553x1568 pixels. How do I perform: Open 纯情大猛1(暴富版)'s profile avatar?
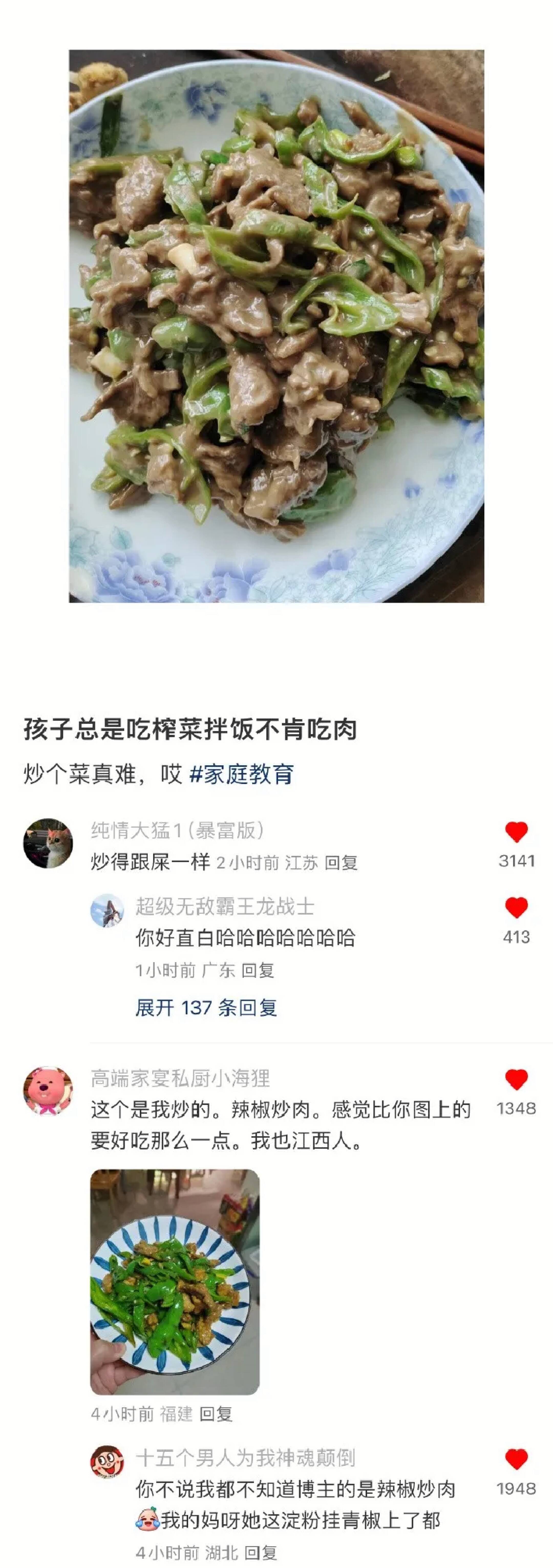pyautogui.click(x=48, y=843)
